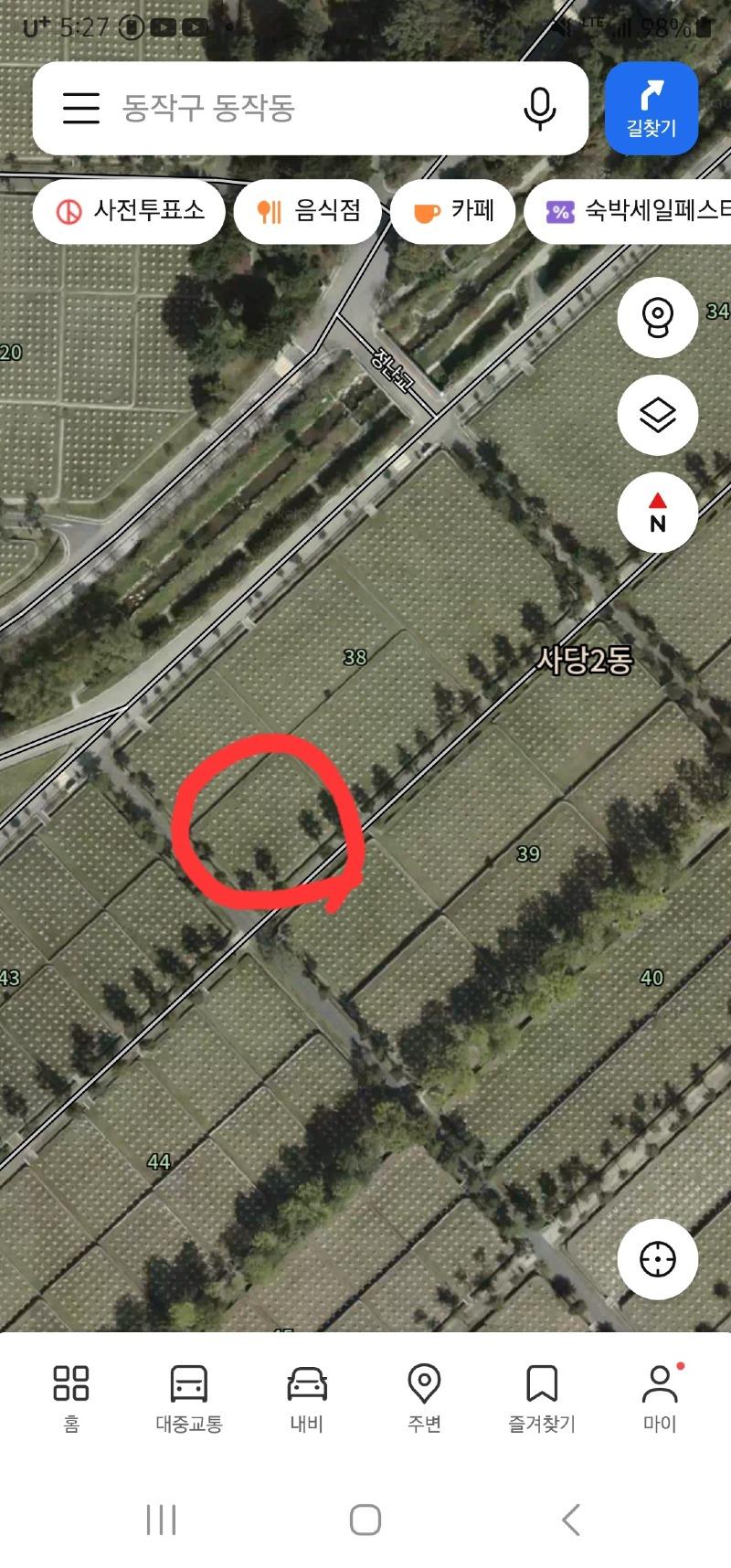Open the 내비 navigation tab

pyautogui.click(x=307, y=1398)
